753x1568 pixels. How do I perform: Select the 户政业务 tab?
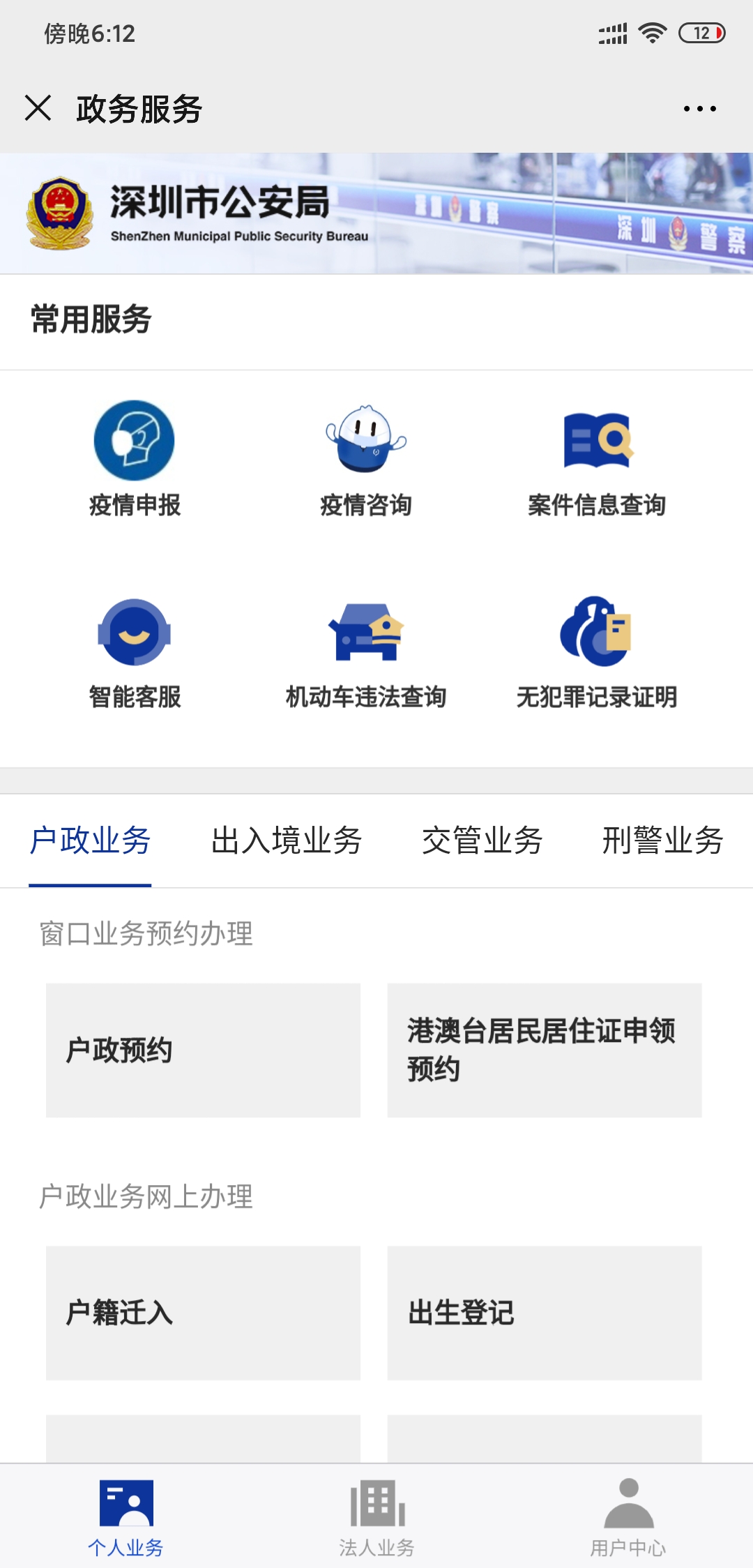[x=90, y=840]
